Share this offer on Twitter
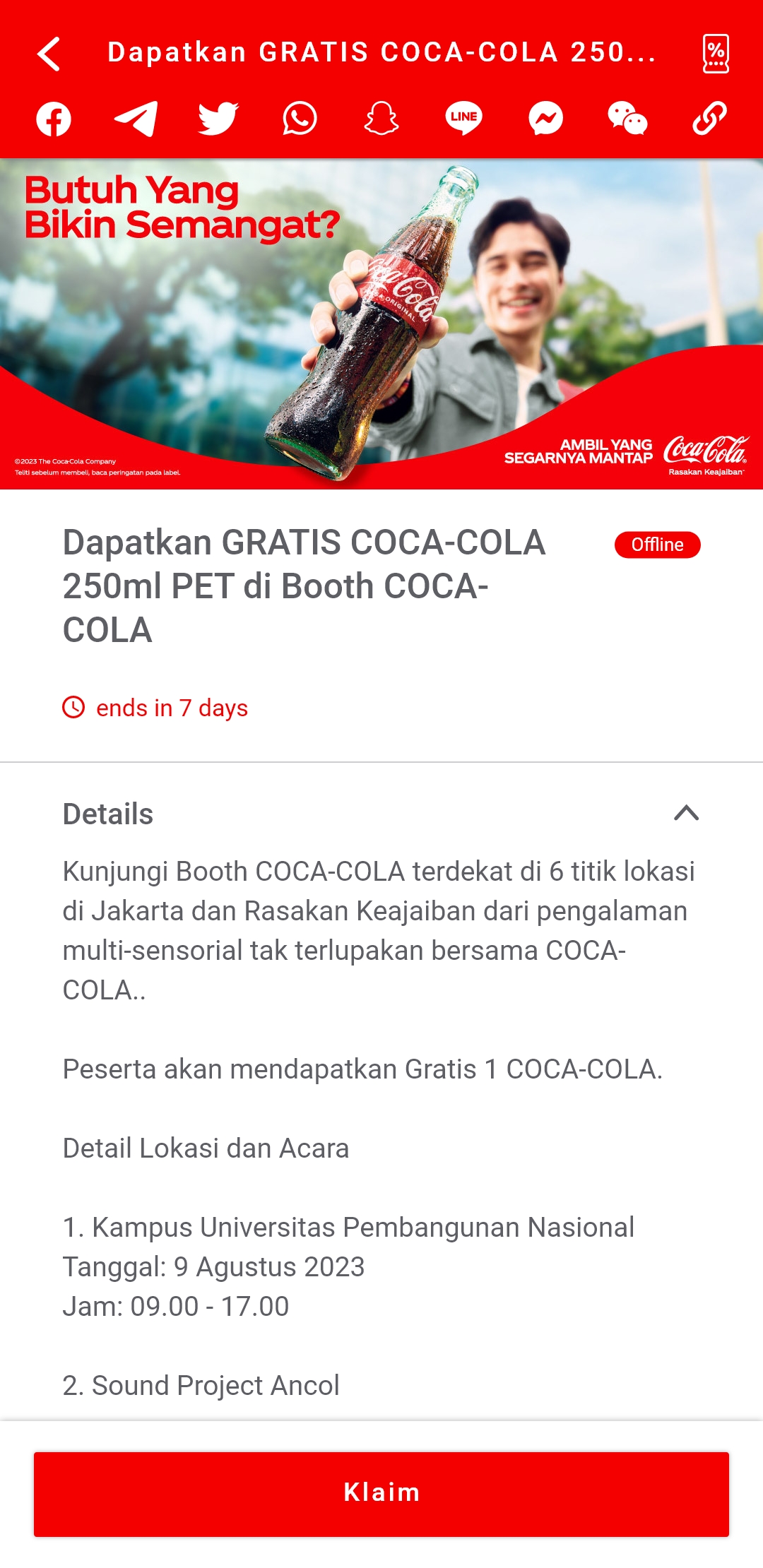The width and height of the screenshot is (763, 1568). click(x=218, y=119)
